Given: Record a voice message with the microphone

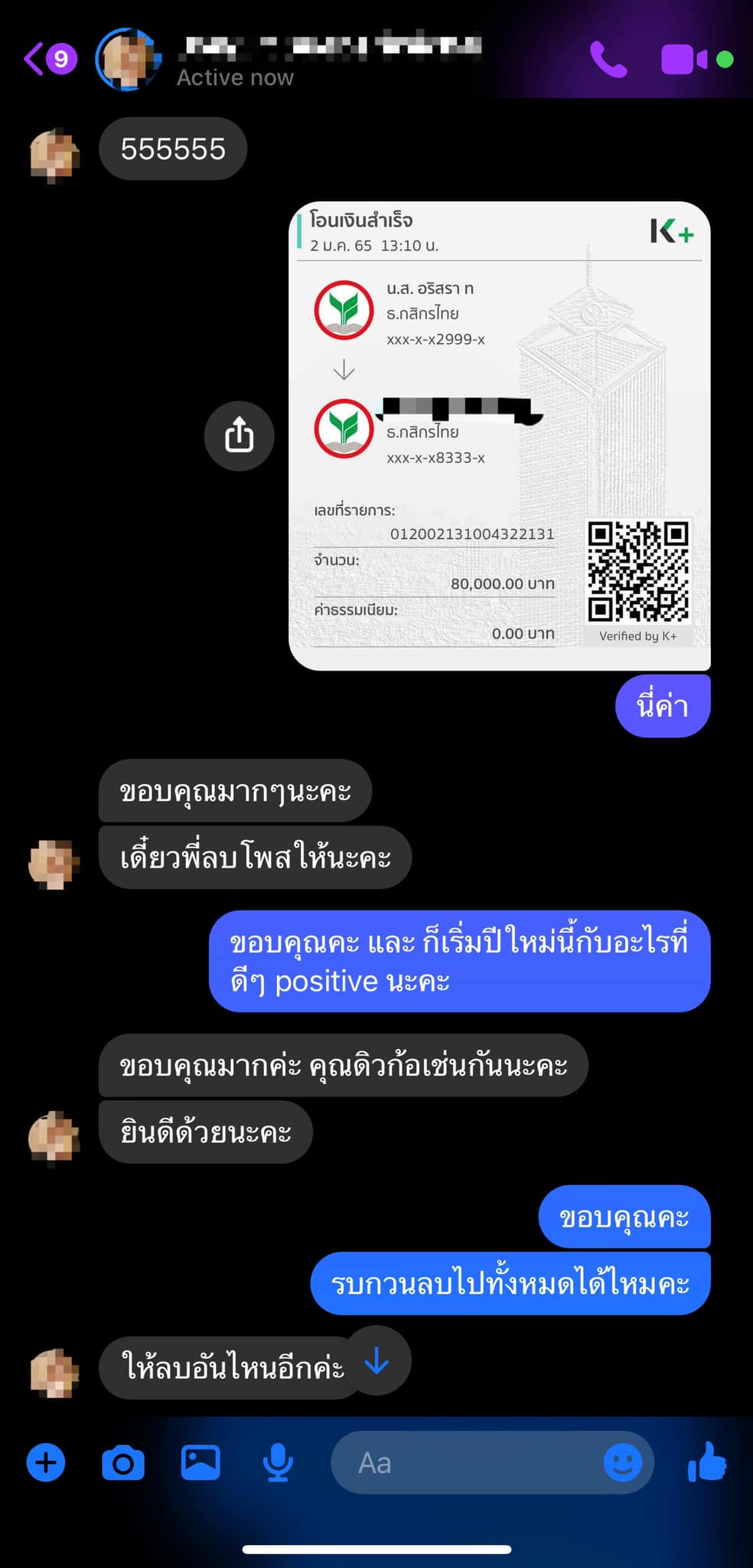Looking at the screenshot, I should [x=277, y=1462].
